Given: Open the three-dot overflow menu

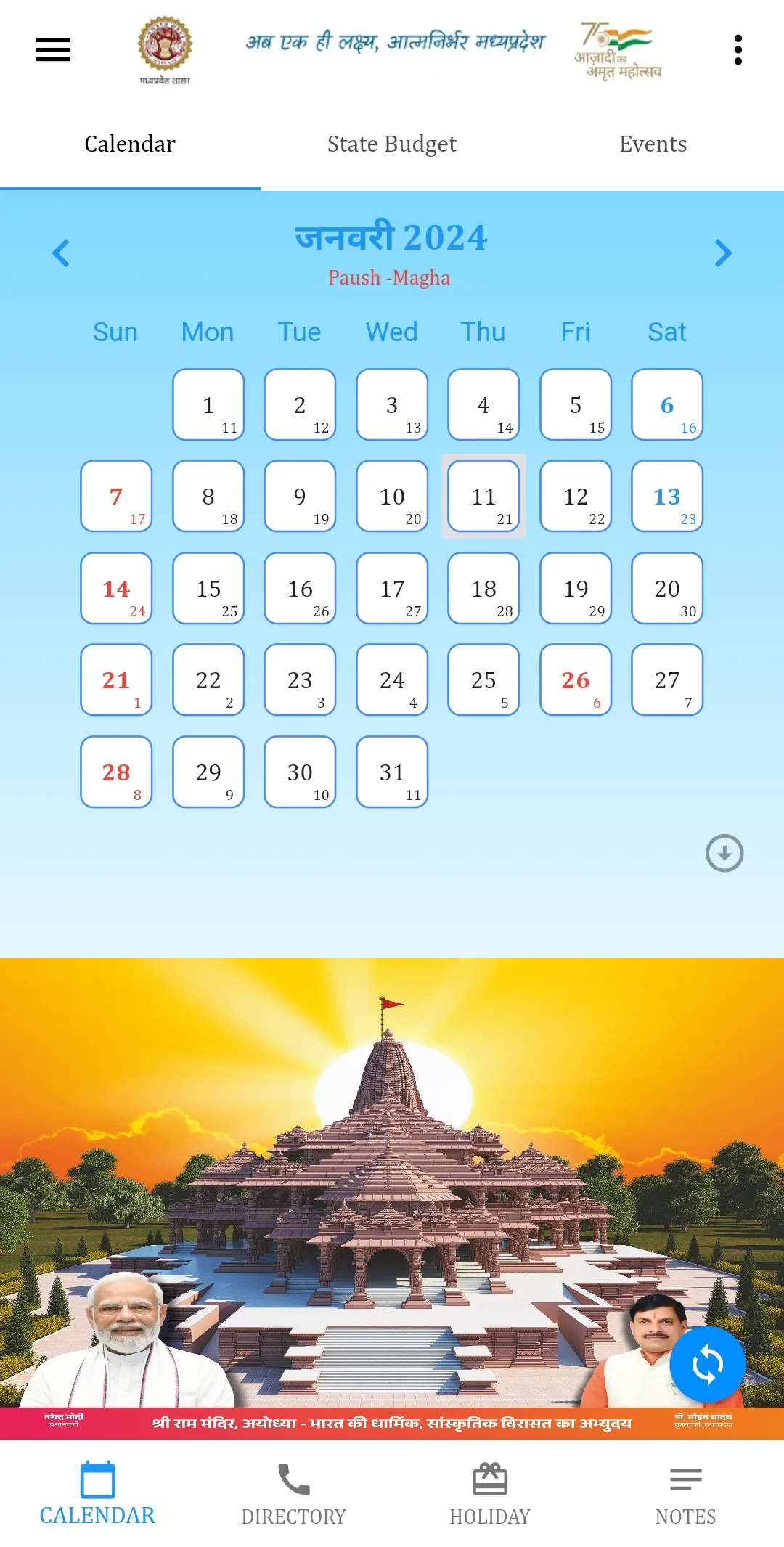Looking at the screenshot, I should click(738, 50).
